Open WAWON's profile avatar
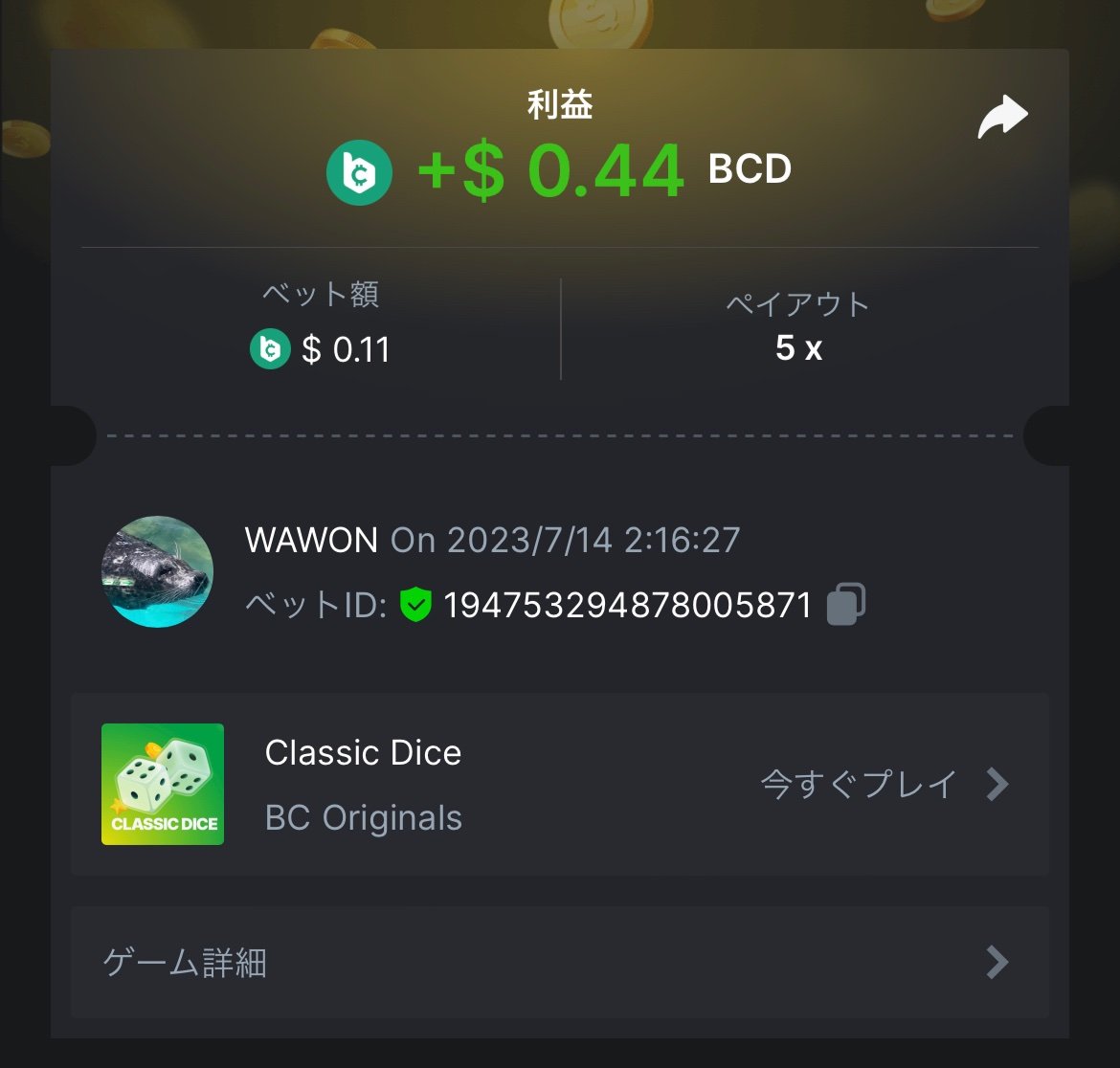 click(x=157, y=571)
